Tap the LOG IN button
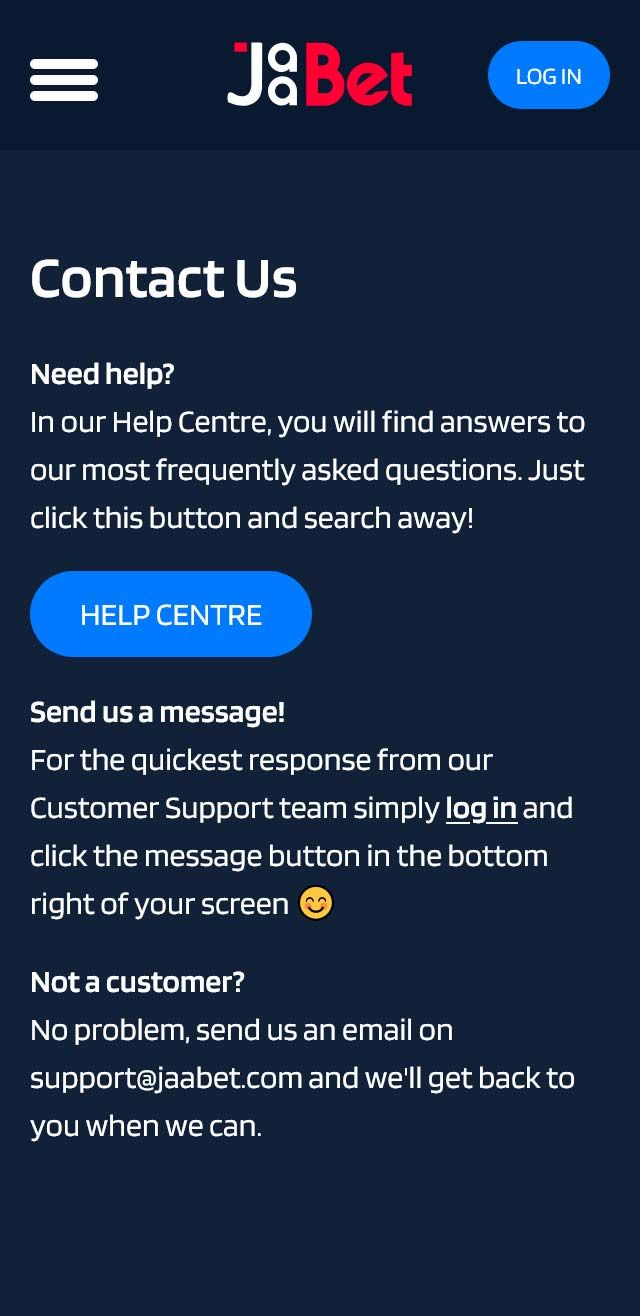640x1316 pixels. coord(548,76)
